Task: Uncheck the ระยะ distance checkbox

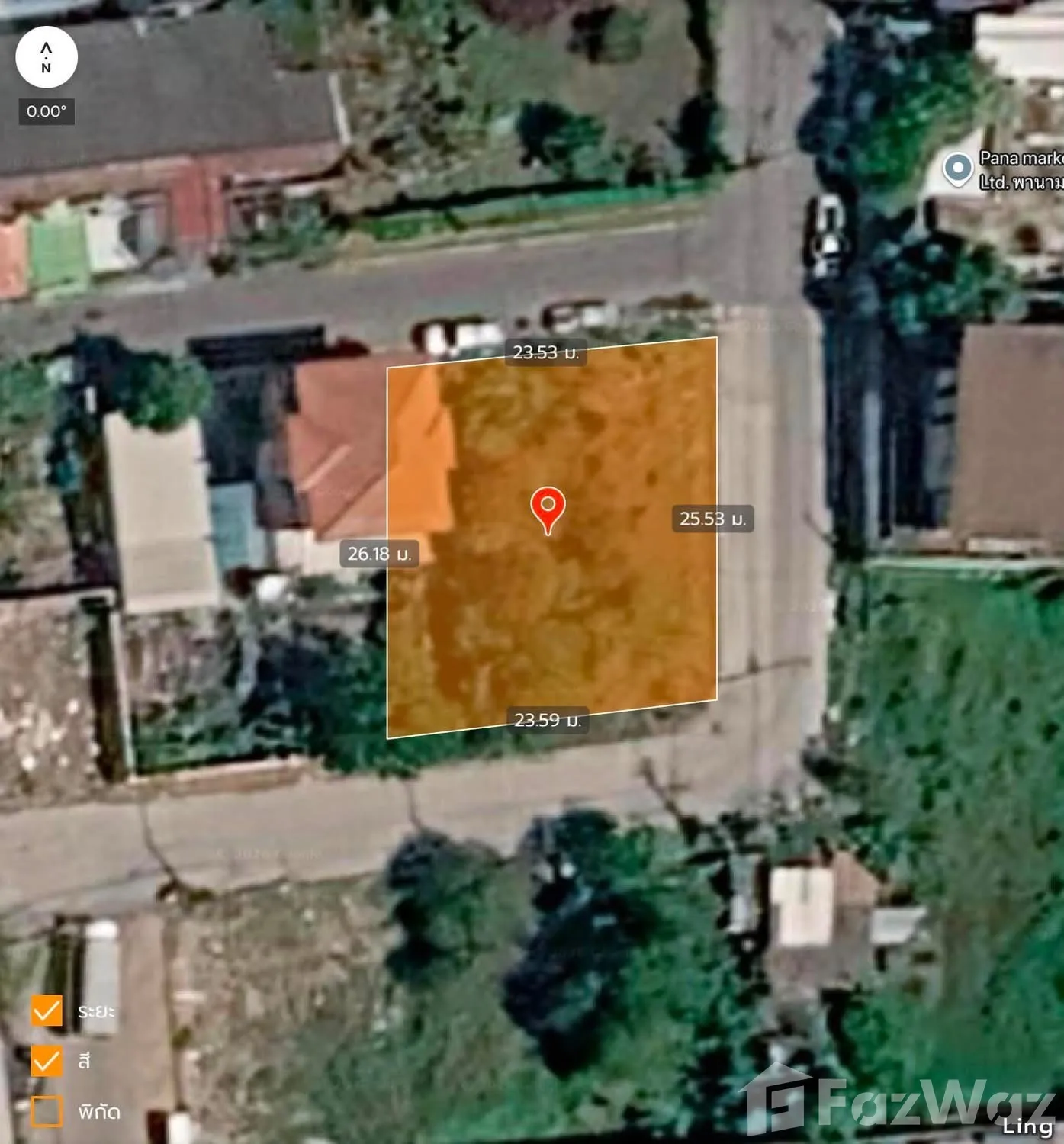Action: [47, 1011]
